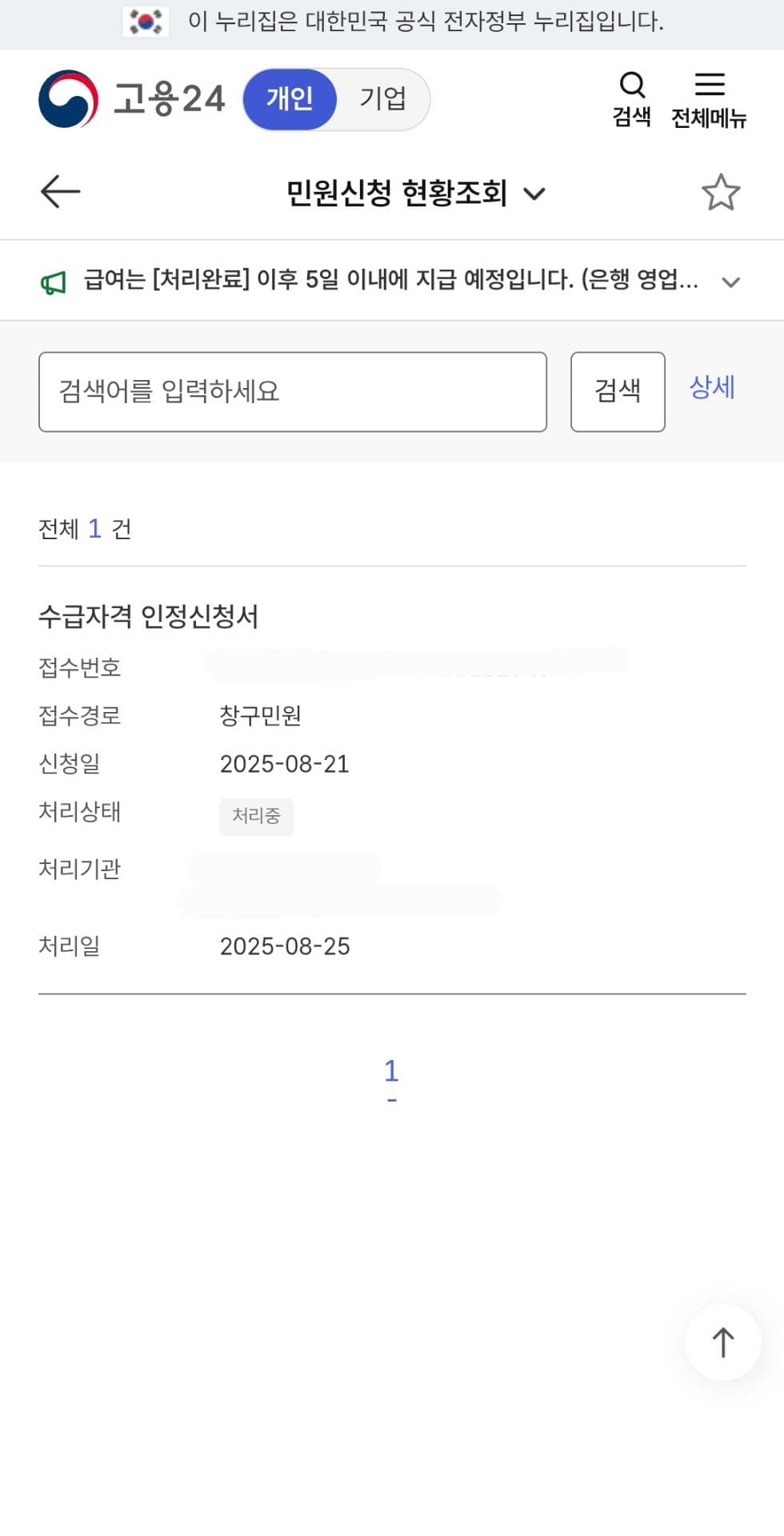Open the 검색 magnifier in the header
Screen dimensions: 784x1536
(x=632, y=98)
